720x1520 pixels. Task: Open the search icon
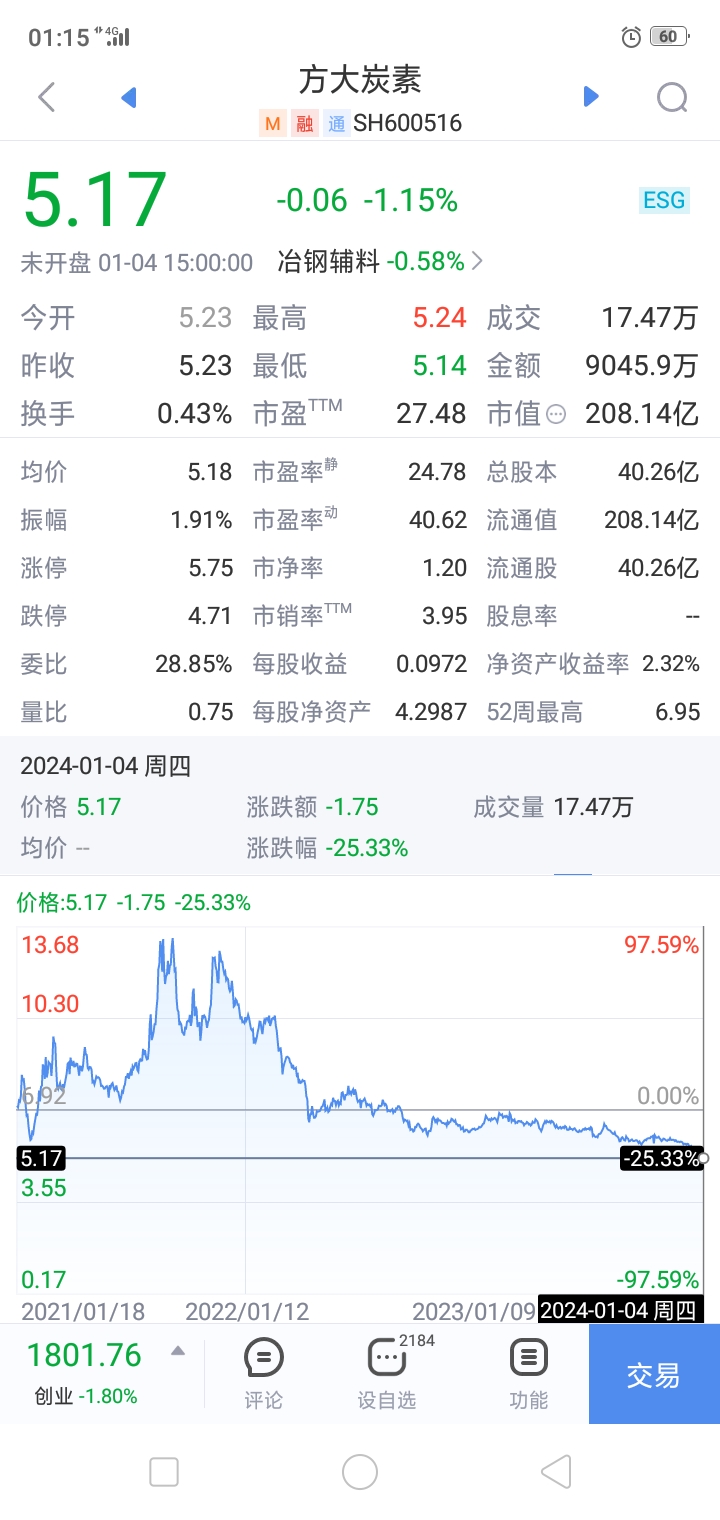click(x=672, y=97)
